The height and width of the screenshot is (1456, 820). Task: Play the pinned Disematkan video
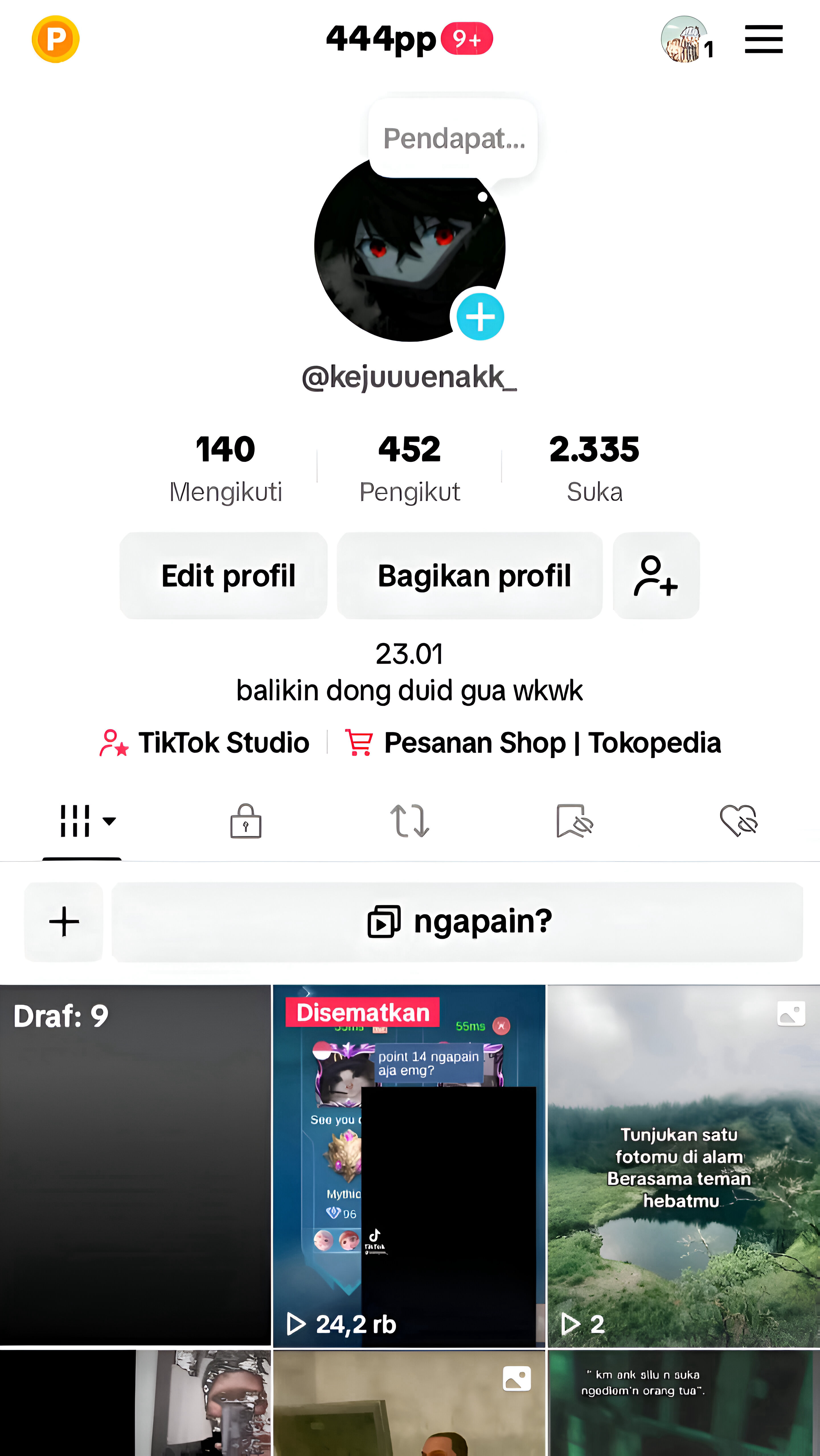pyautogui.click(x=409, y=1165)
